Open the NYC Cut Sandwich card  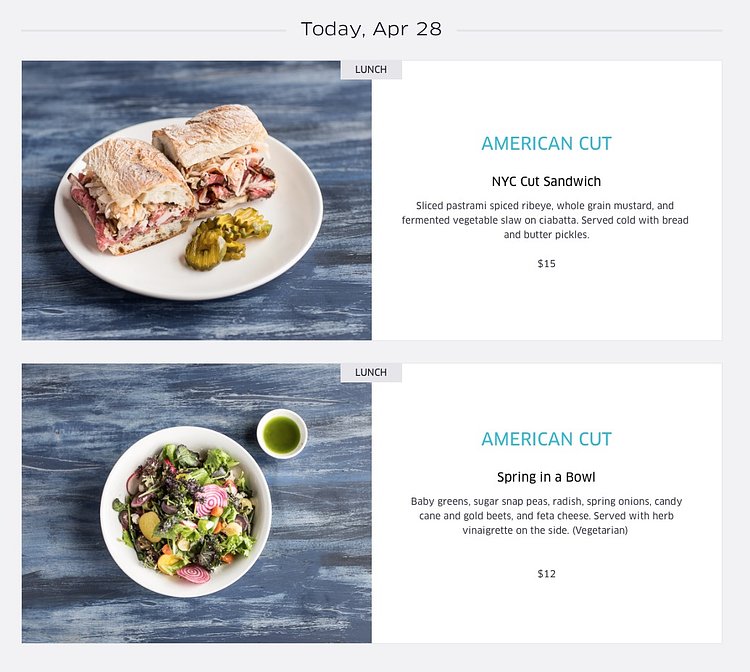[x=546, y=182]
